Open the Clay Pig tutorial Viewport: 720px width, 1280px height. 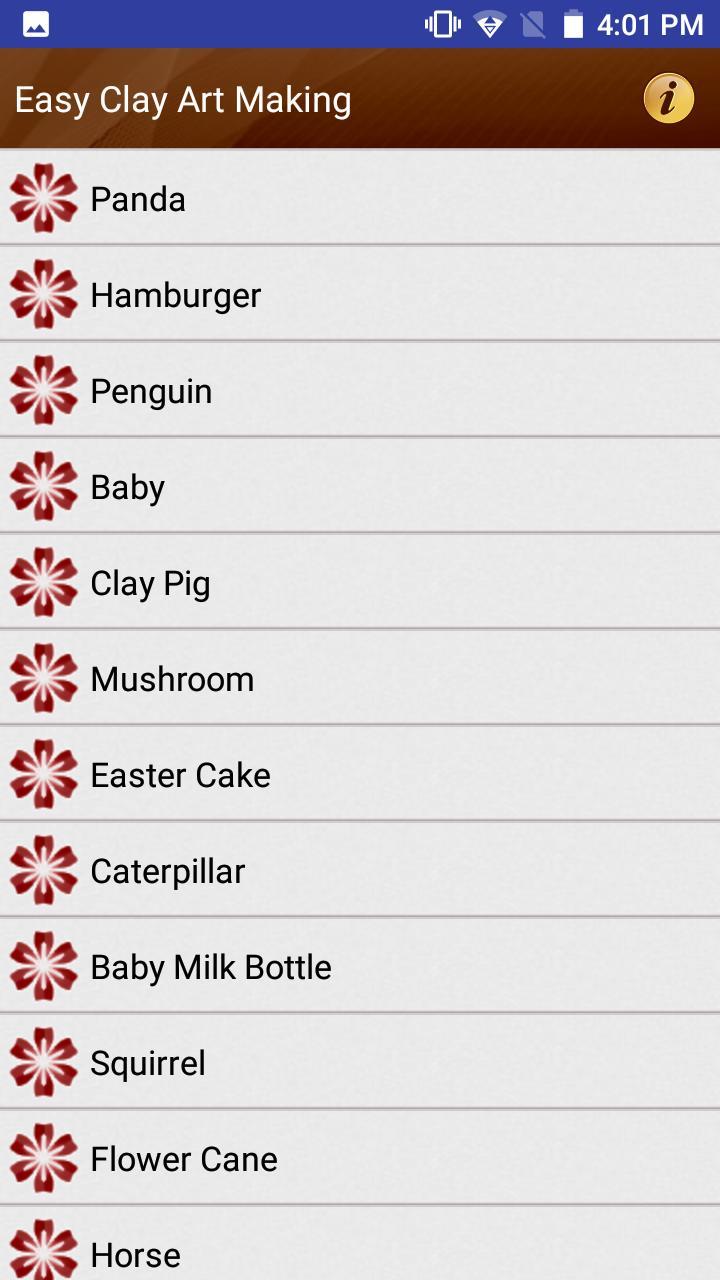pos(360,582)
